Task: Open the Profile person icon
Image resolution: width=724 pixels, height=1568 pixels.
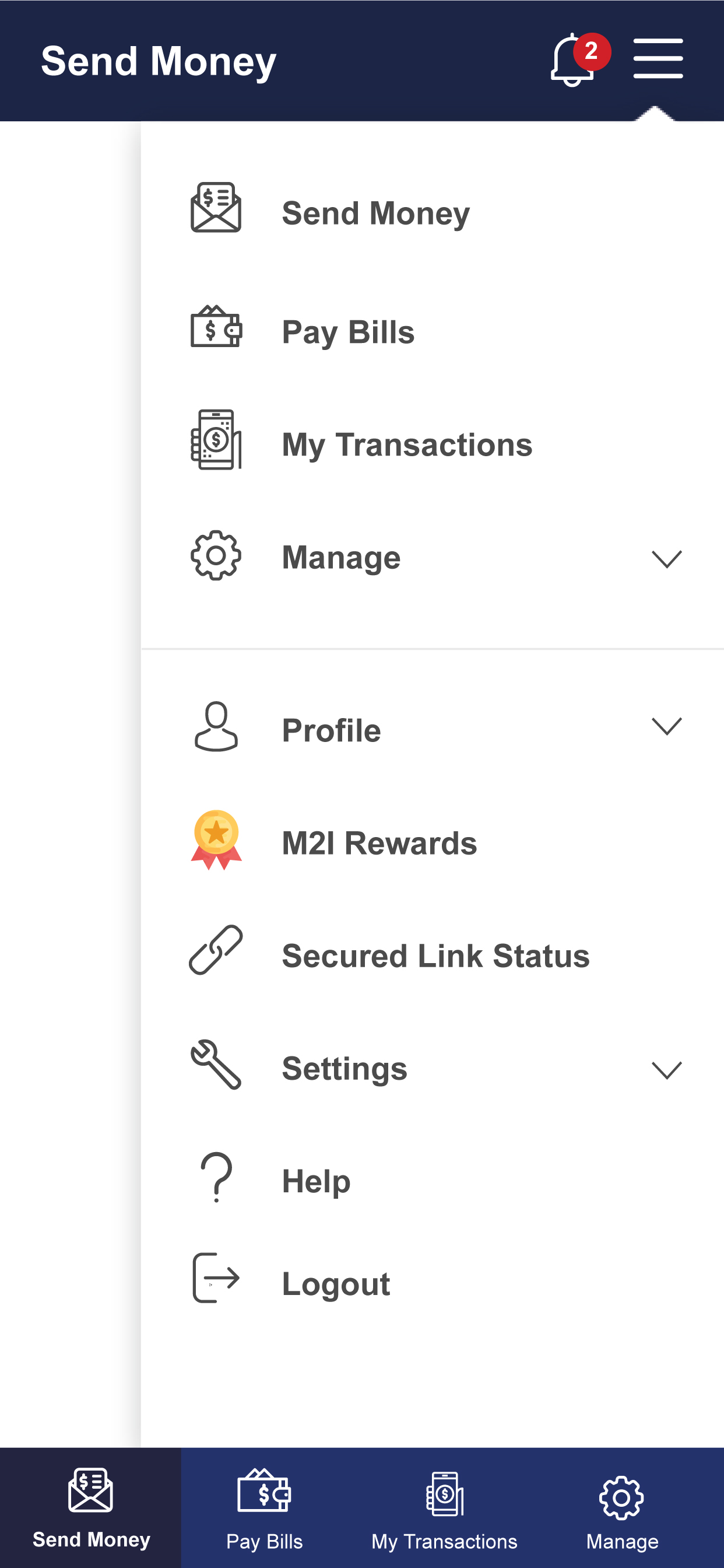Action: (215, 728)
